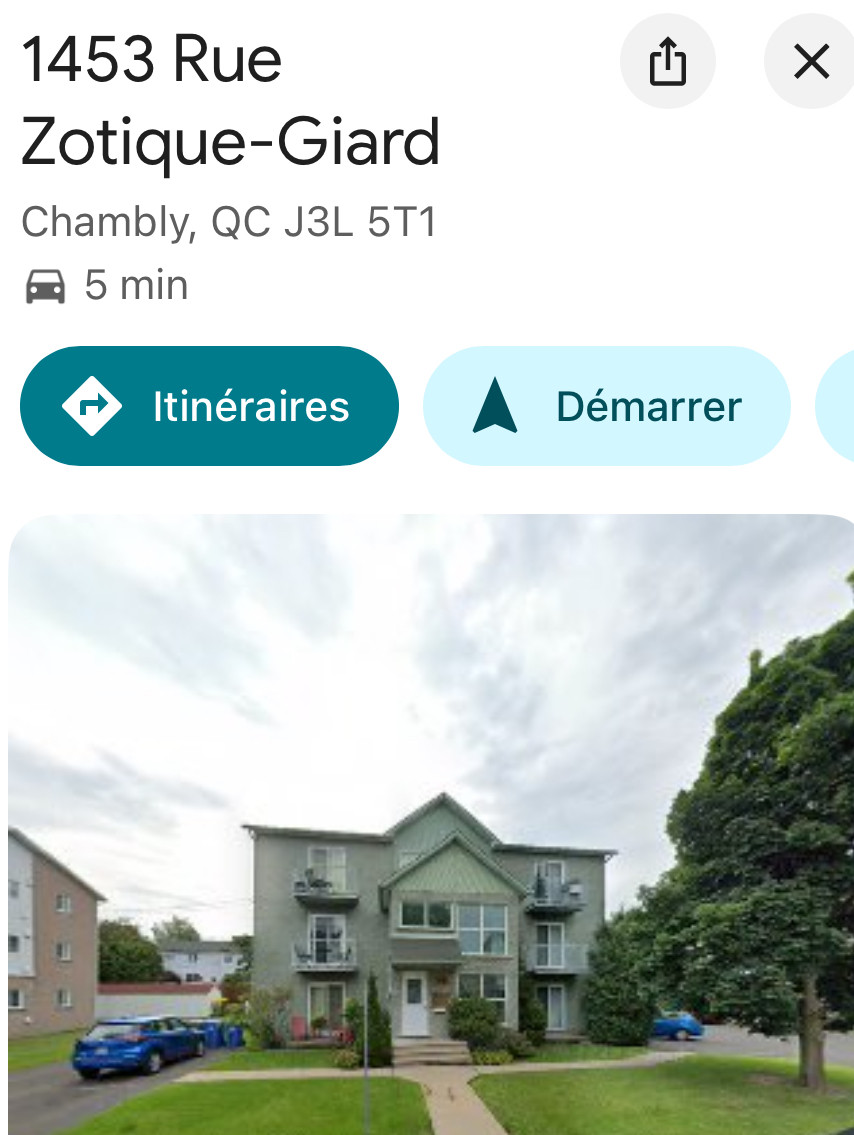Start navigation with Démarrer
This screenshot has height=1135, width=854.
[x=606, y=406]
